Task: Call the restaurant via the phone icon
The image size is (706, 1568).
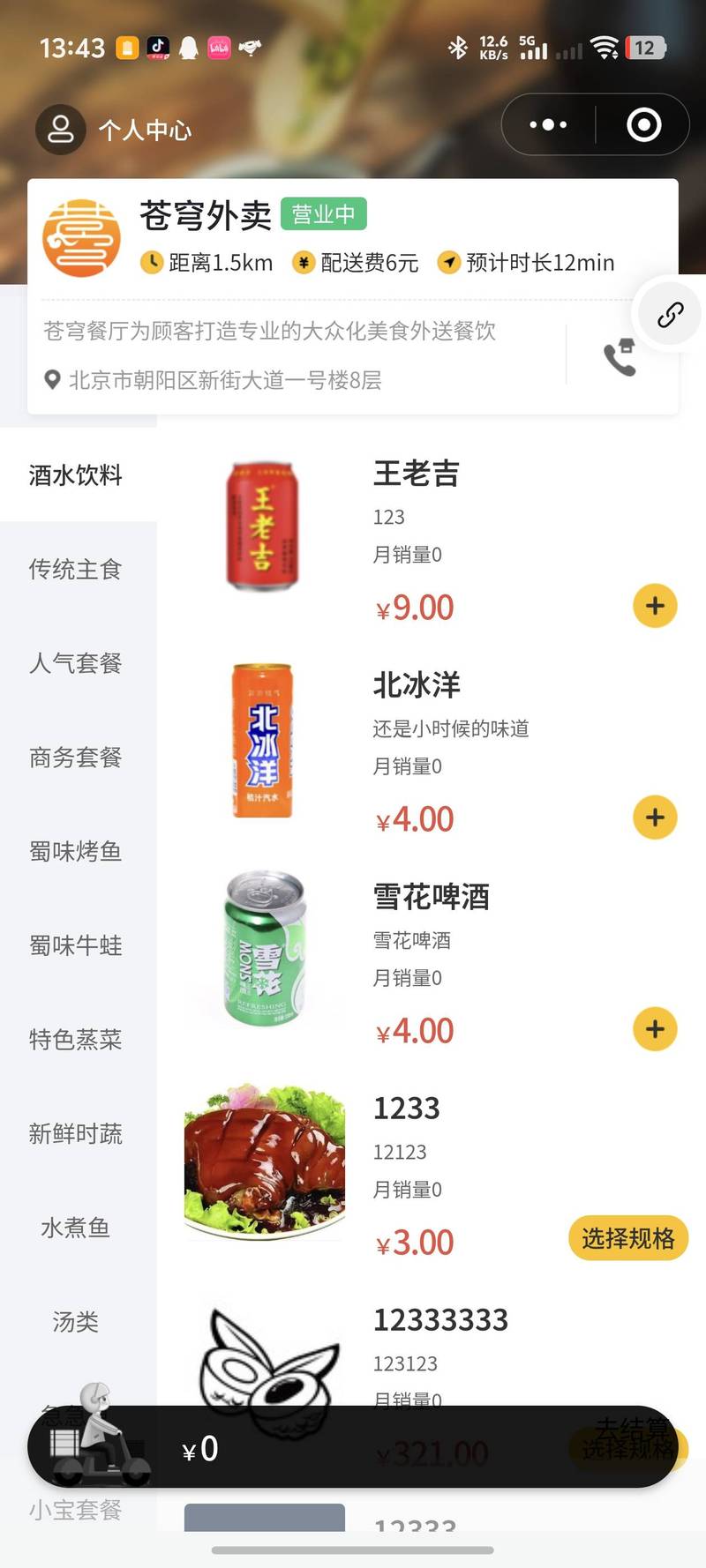Action: tap(620, 356)
